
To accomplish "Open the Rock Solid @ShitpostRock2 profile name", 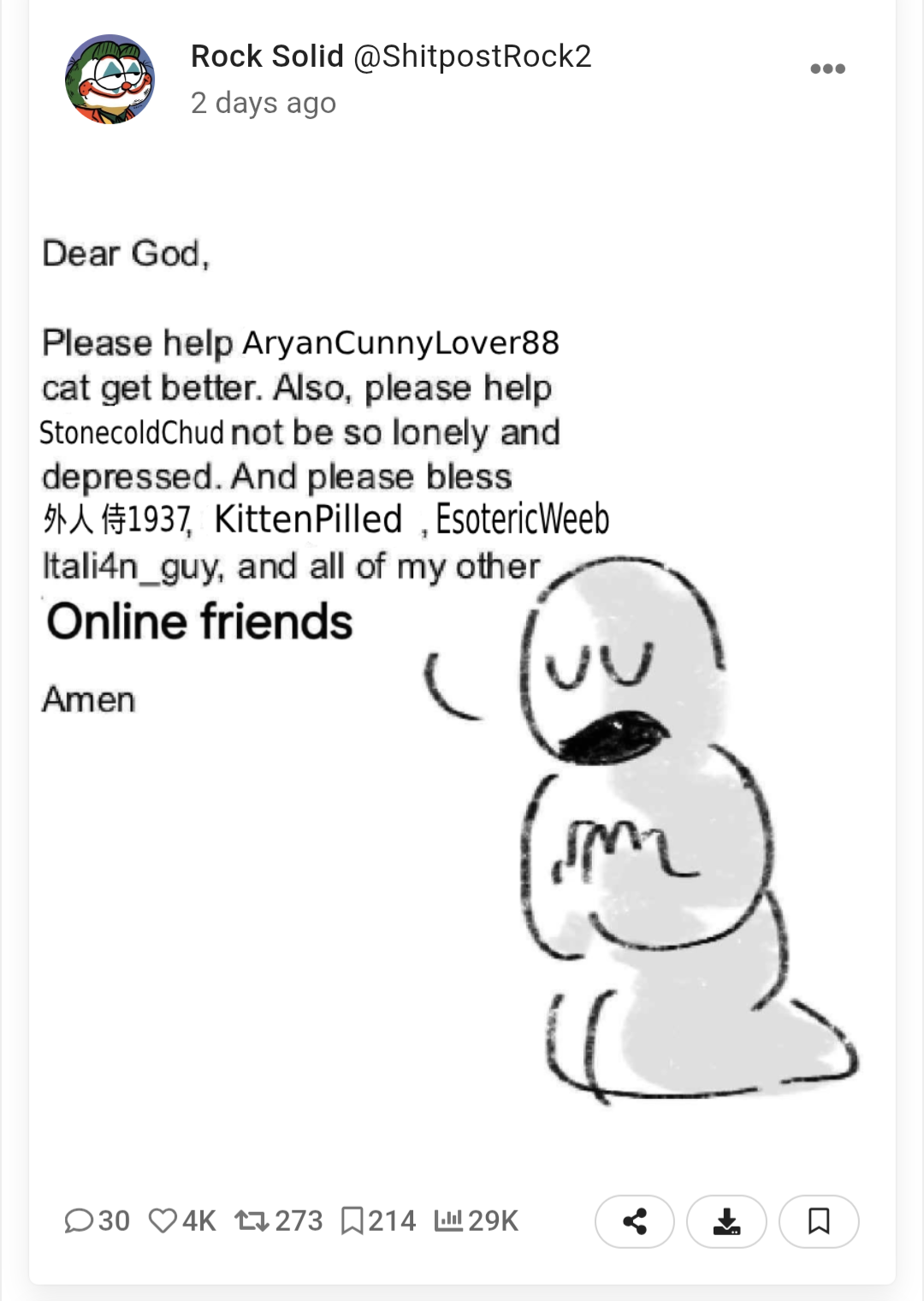I will pyautogui.click(x=391, y=56).
